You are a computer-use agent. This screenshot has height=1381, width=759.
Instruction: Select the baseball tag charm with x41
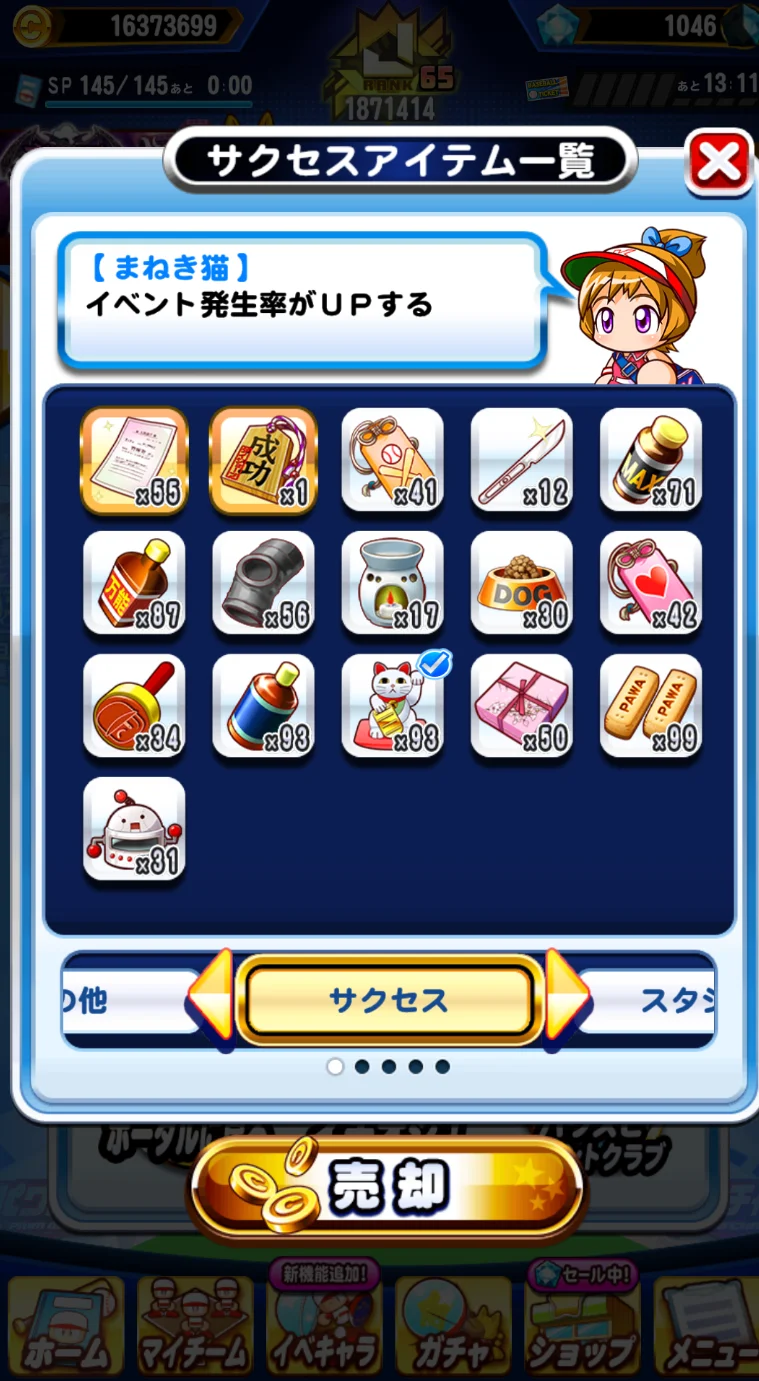point(392,460)
